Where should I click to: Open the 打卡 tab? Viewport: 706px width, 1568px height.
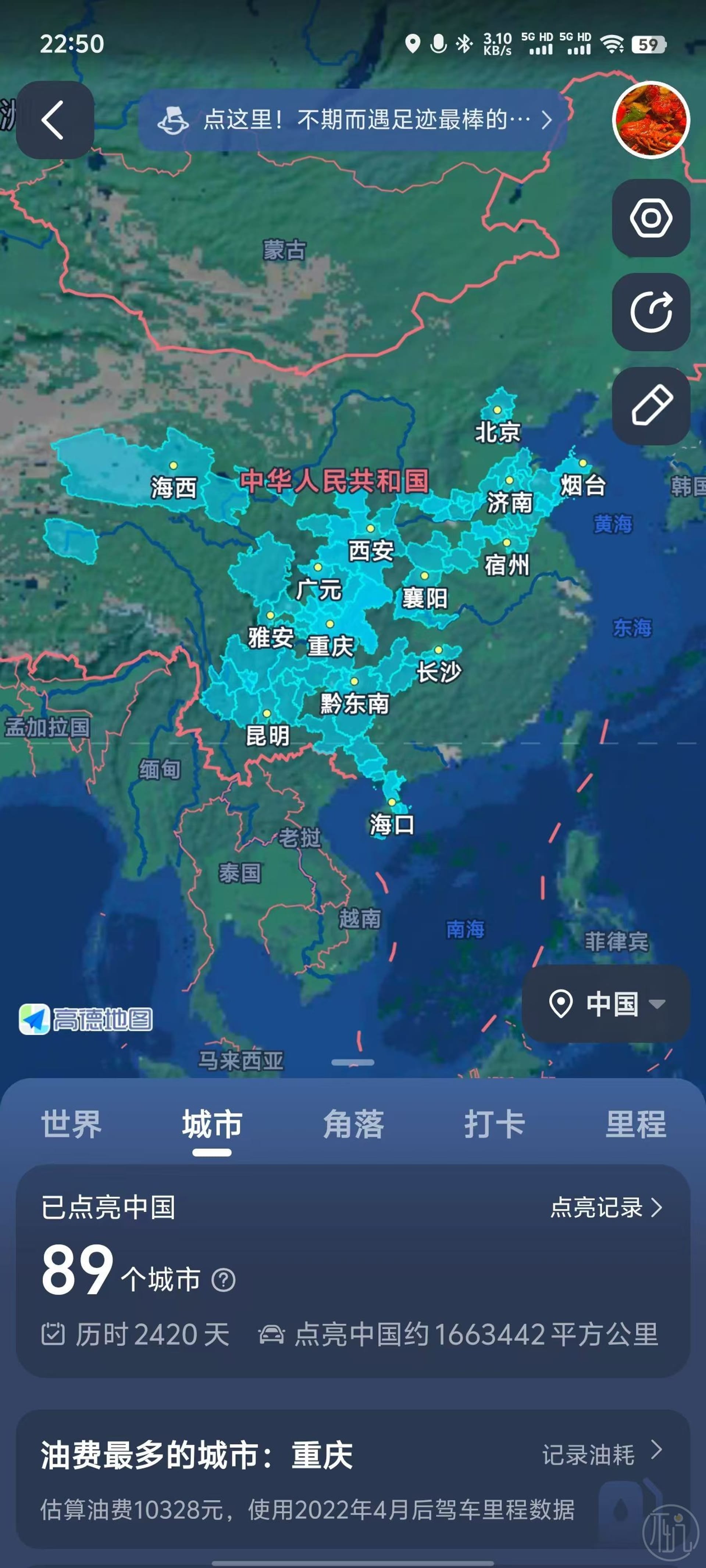point(495,1124)
